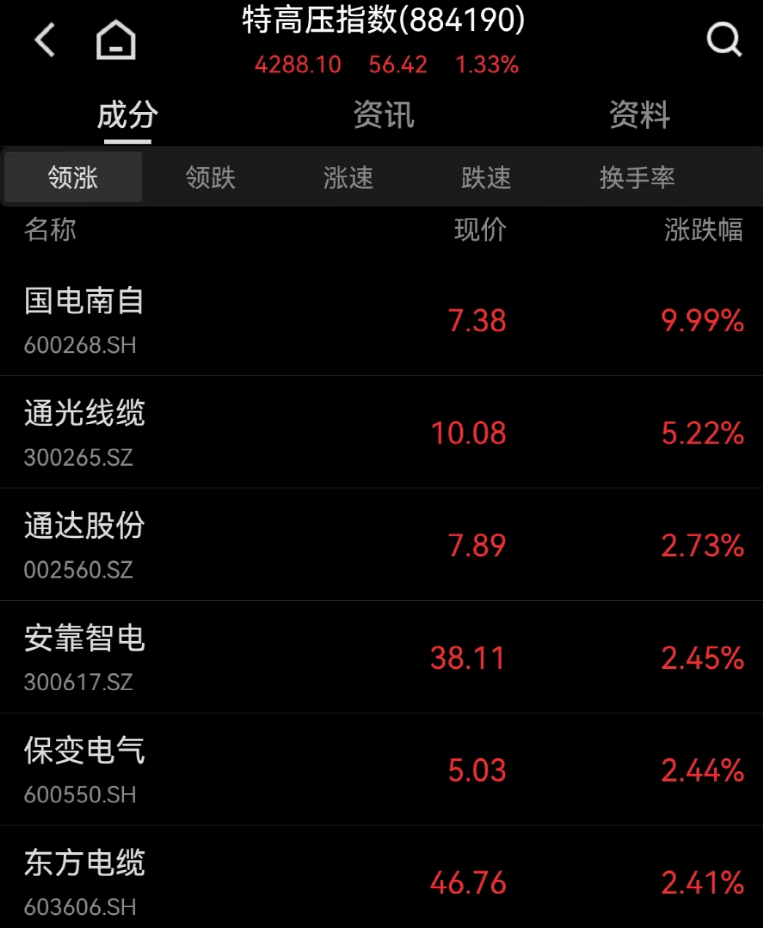Switch to the 资讯 tab
Screen dimensions: 763x928
[384, 115]
